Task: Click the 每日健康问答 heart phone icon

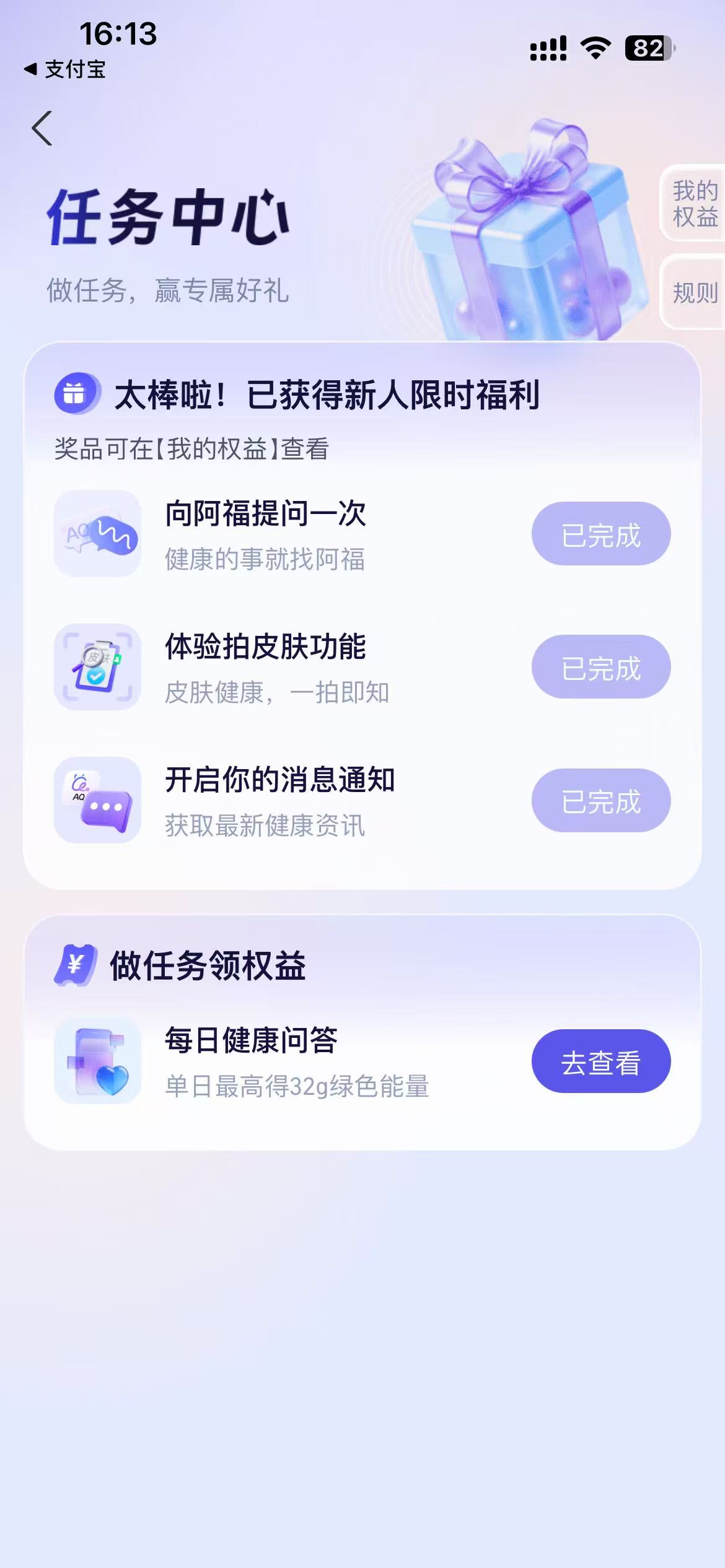Action: [98, 1060]
